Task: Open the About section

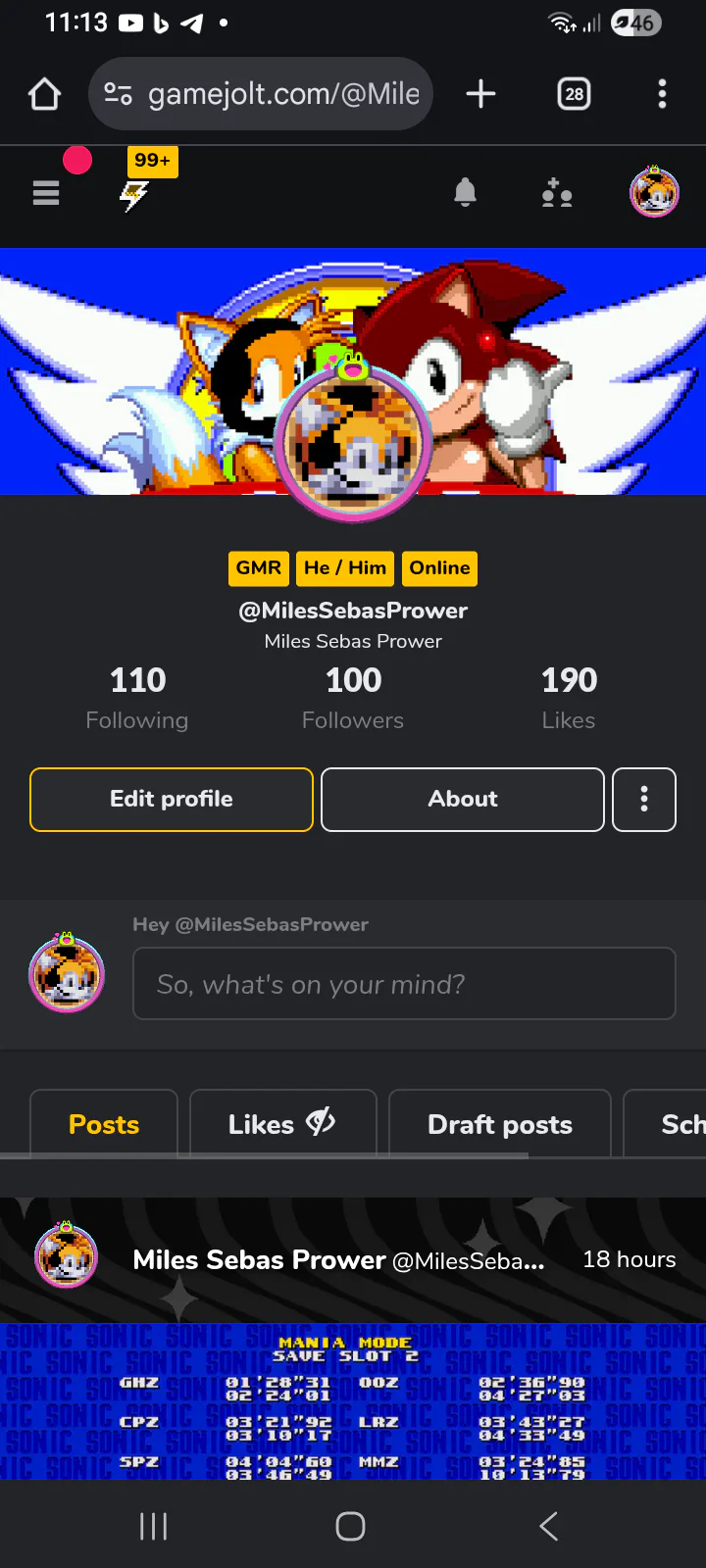Action: [463, 800]
